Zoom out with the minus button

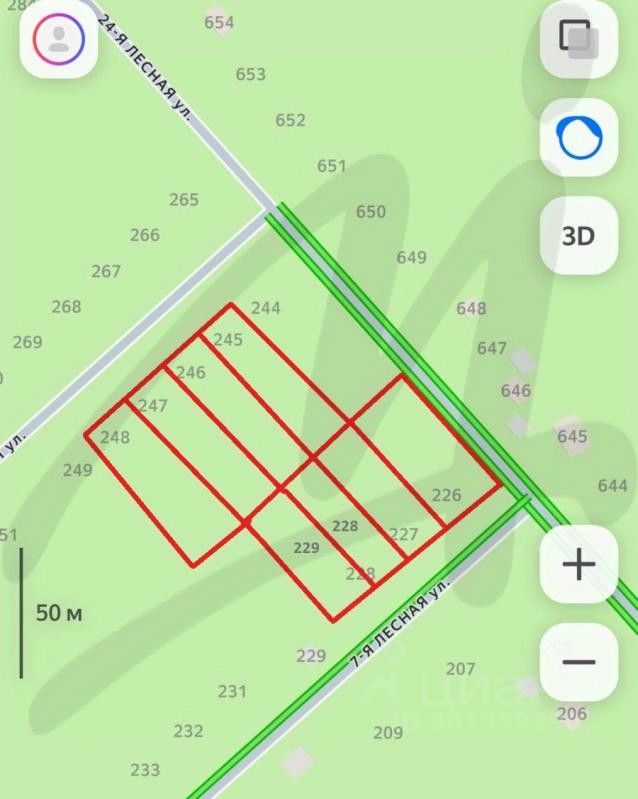click(578, 662)
